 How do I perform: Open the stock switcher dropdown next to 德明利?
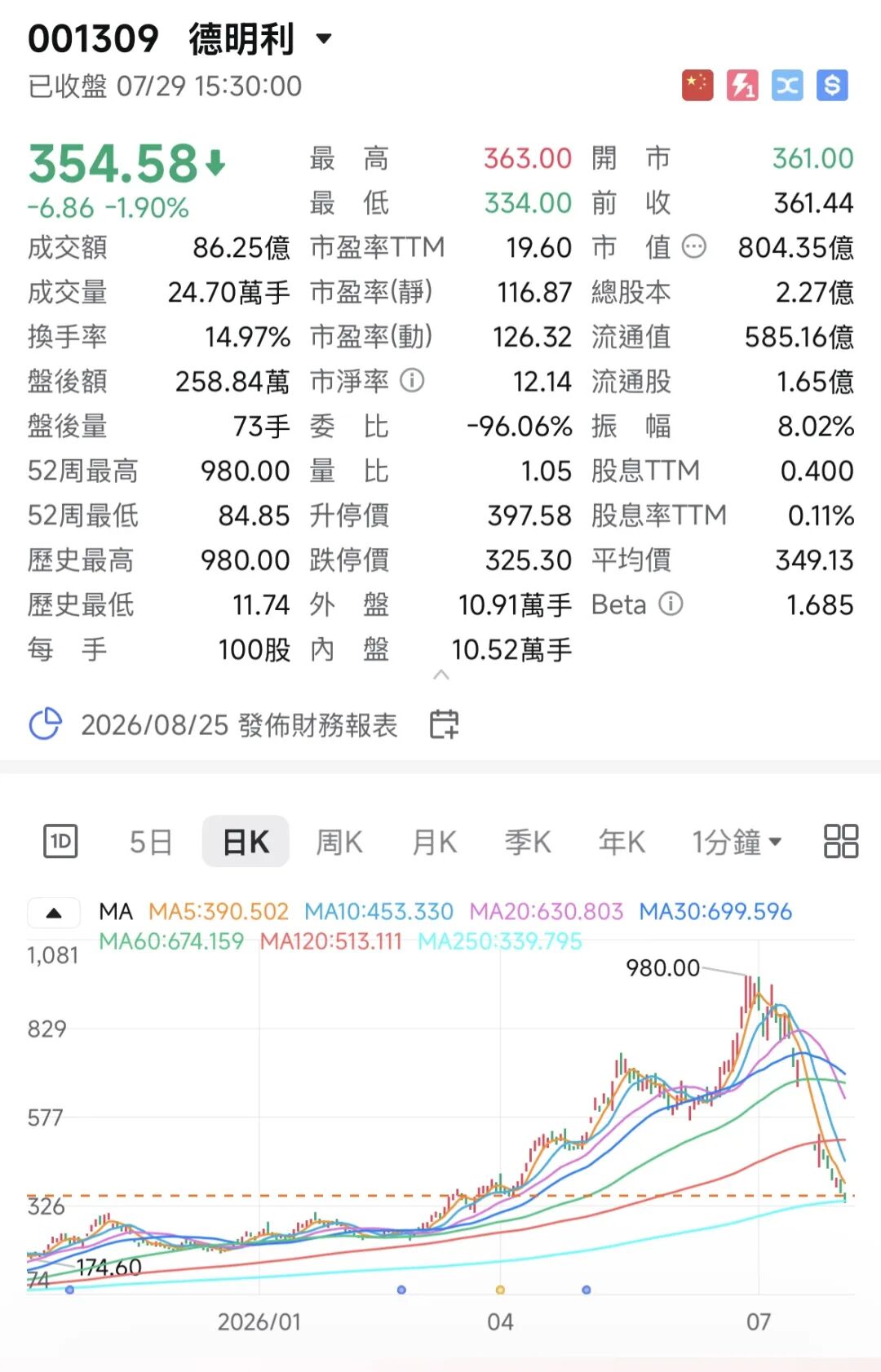click(x=324, y=38)
